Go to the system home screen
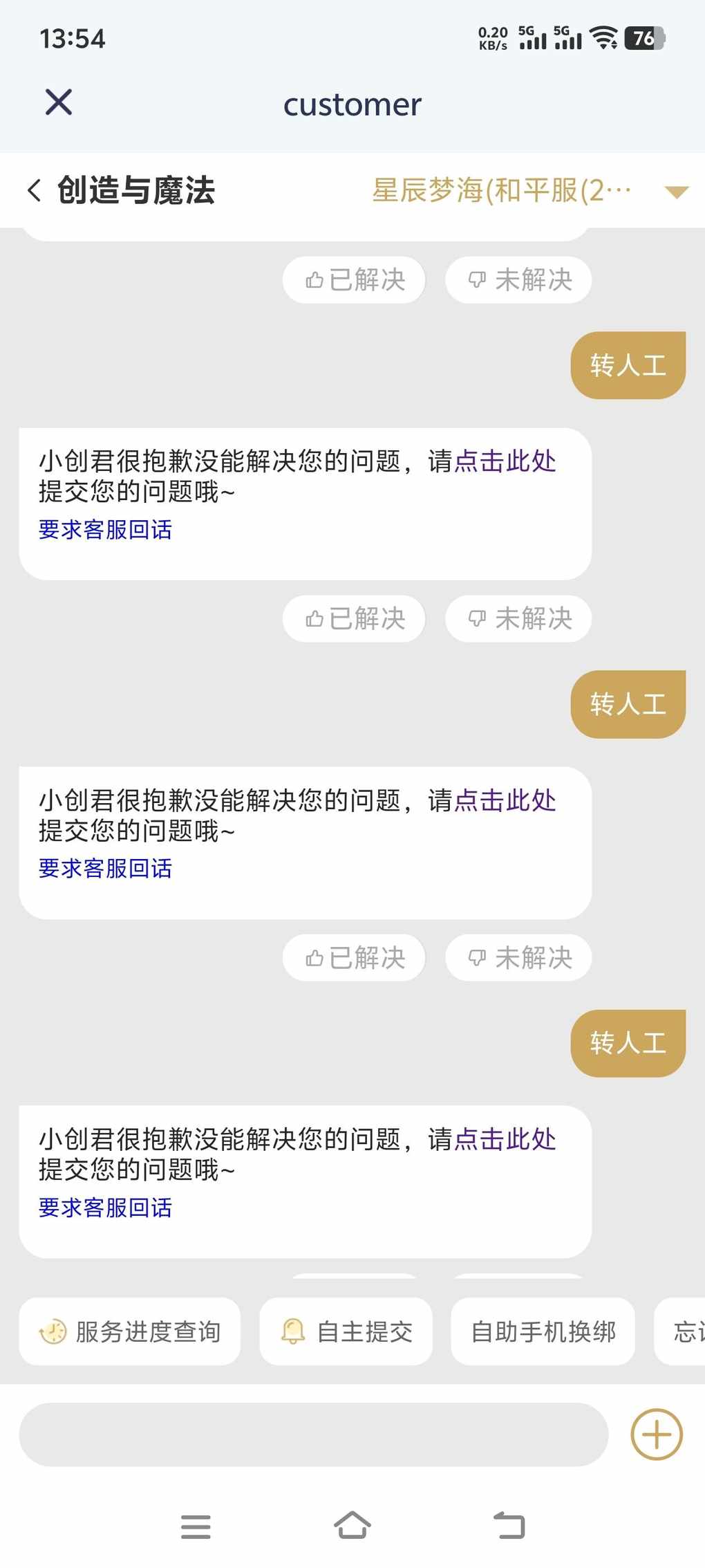Viewport: 705px width, 1568px height. [x=352, y=1525]
